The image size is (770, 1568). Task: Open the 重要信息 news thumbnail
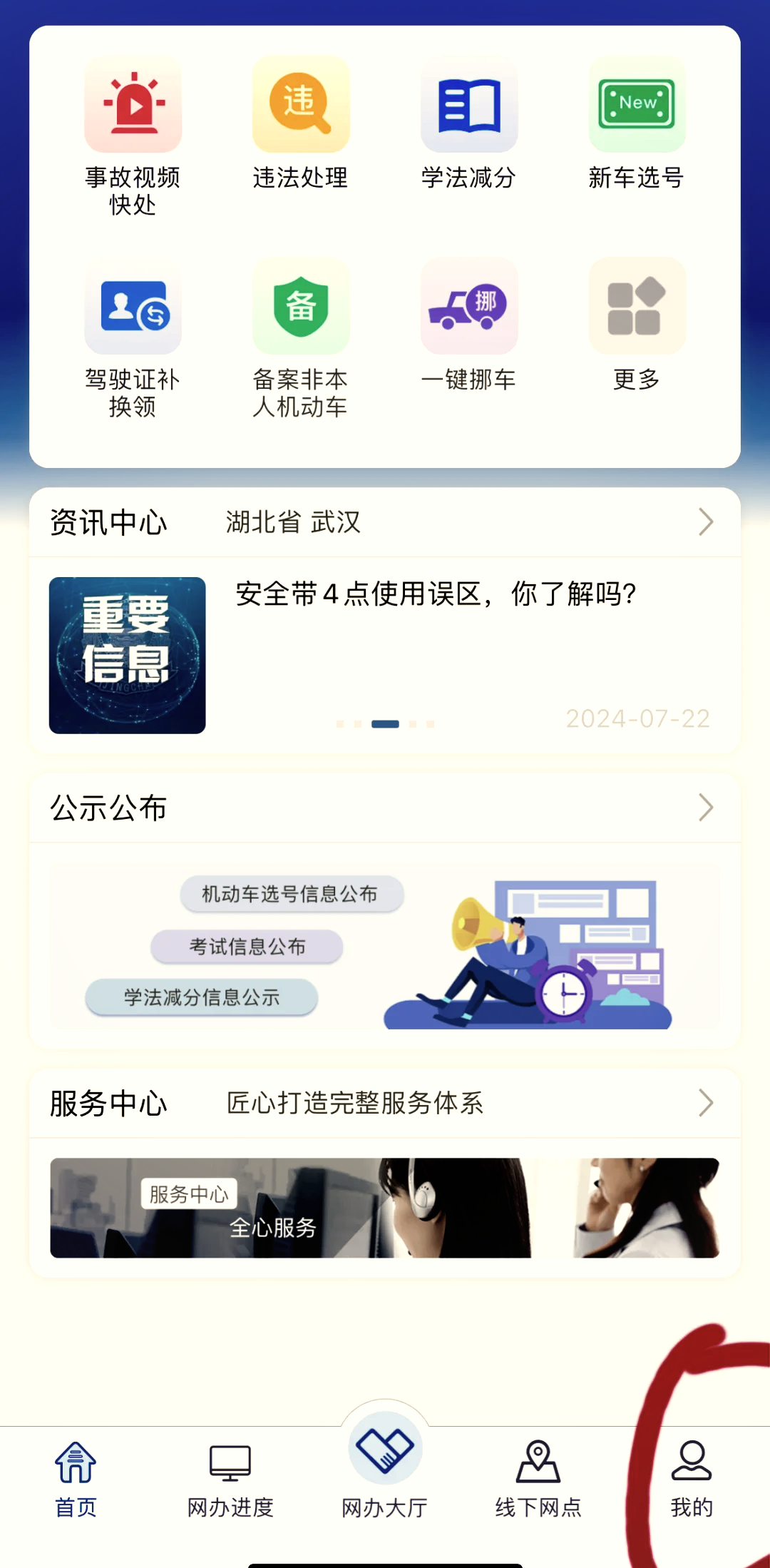(x=125, y=656)
